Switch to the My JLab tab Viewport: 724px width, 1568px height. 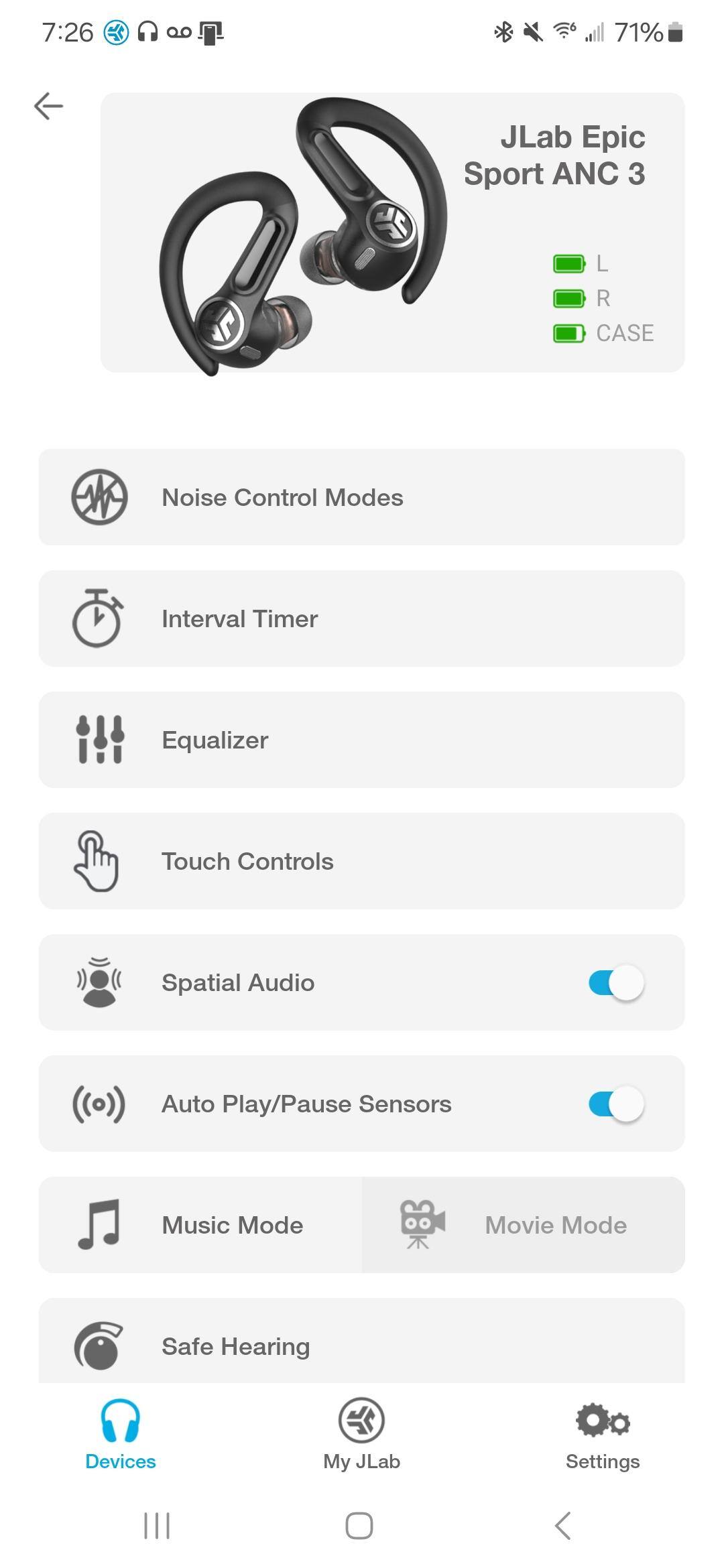click(x=361, y=1434)
